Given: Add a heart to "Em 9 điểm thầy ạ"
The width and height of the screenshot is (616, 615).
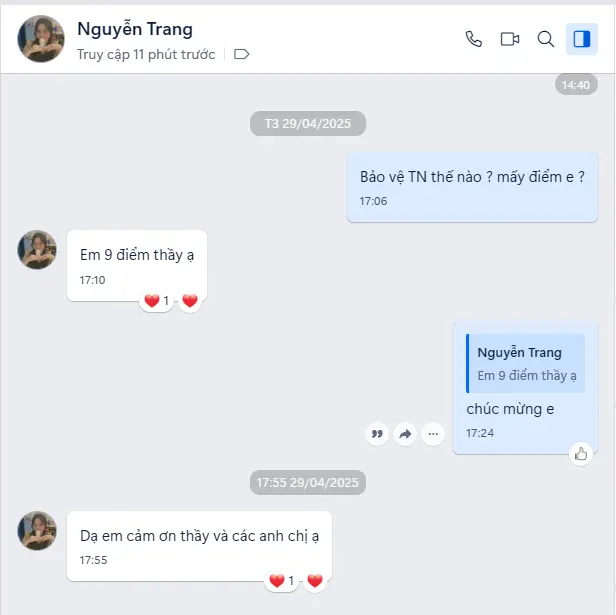Looking at the screenshot, I should tap(190, 300).
